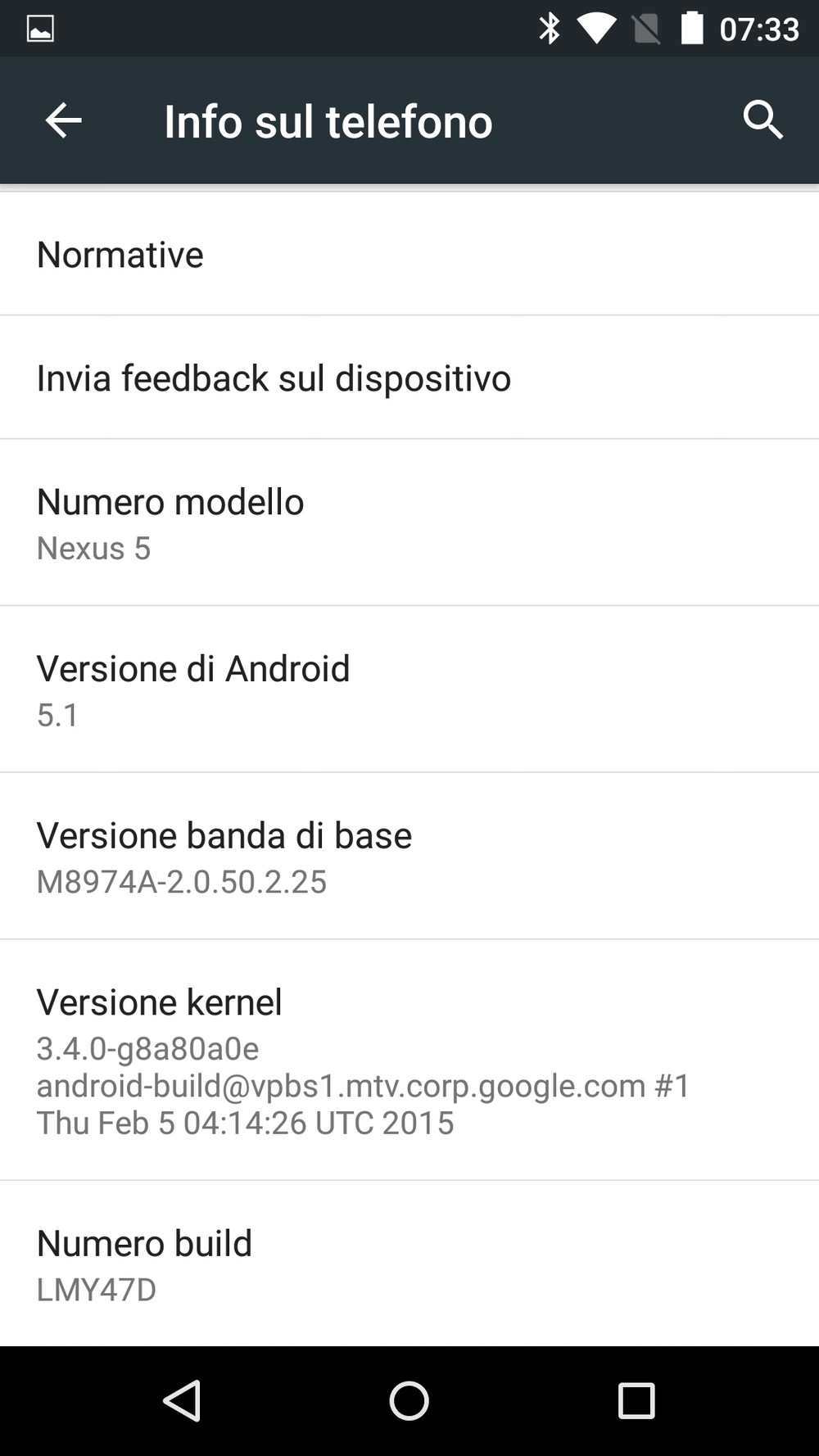Go back using the toolbar arrow

63,120
